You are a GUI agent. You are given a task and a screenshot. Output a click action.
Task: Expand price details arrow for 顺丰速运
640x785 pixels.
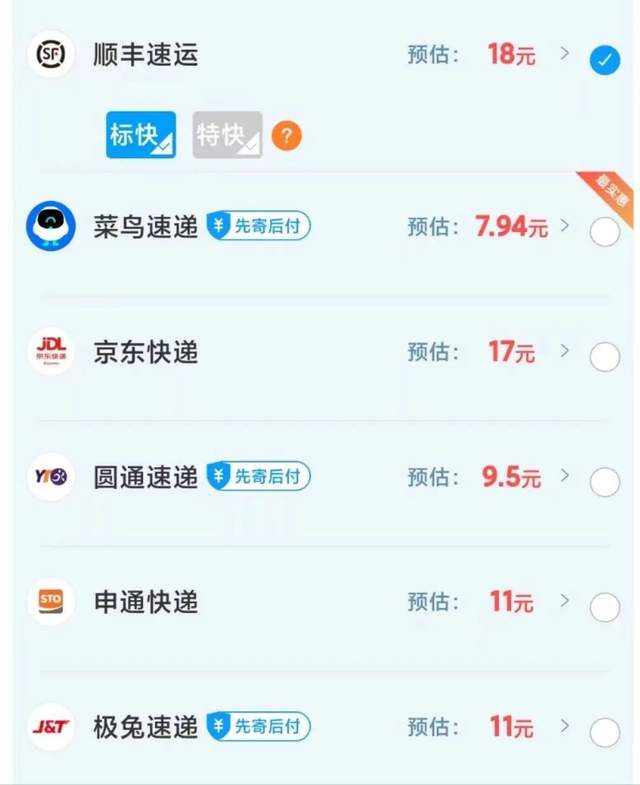[x=565, y=53]
